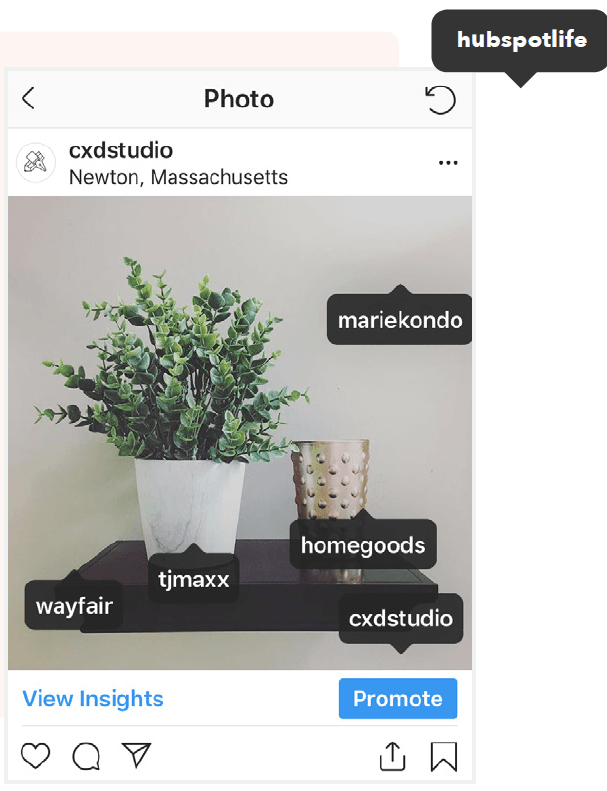
Task: Open the wayfair tag
Action: click(x=74, y=606)
